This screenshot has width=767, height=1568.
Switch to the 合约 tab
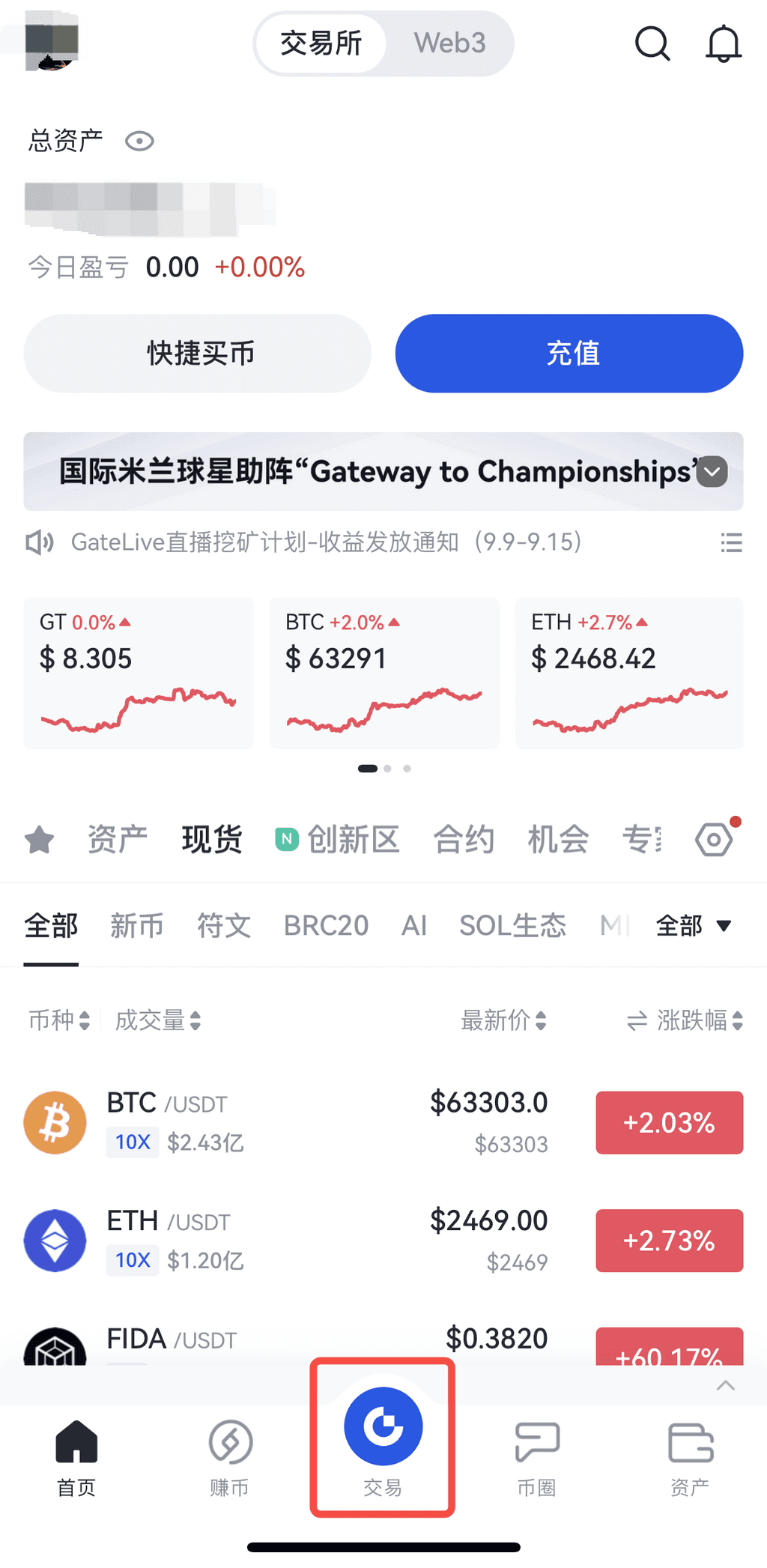(x=464, y=839)
